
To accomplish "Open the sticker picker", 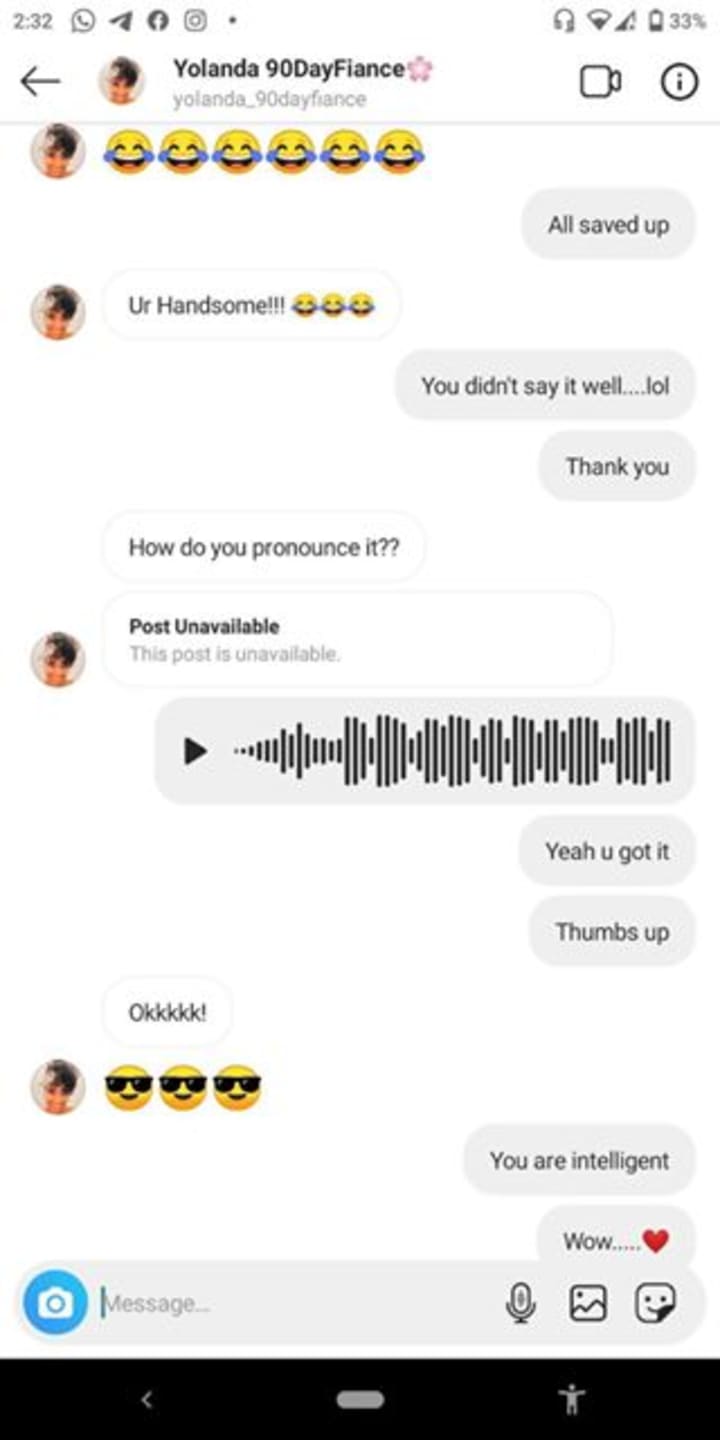I will [656, 1302].
